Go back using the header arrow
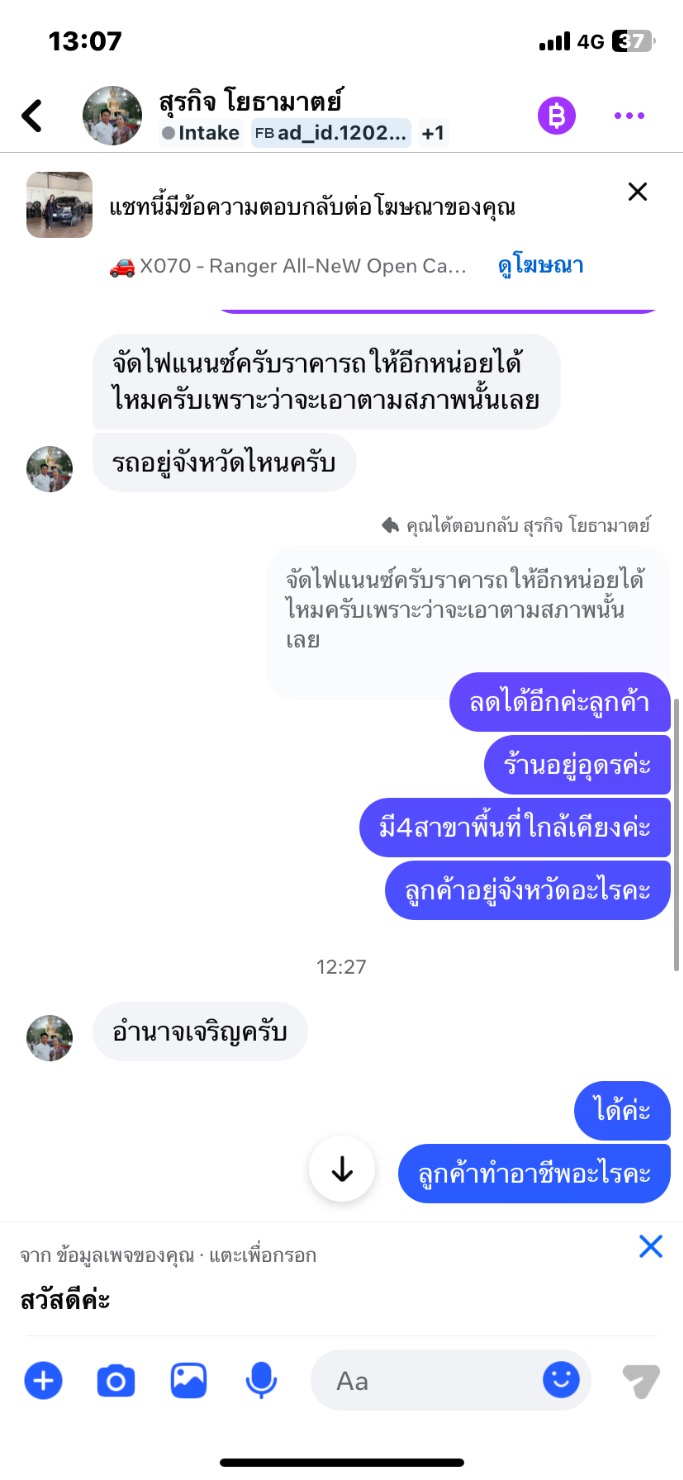This screenshot has width=683, height=1480. point(33,116)
